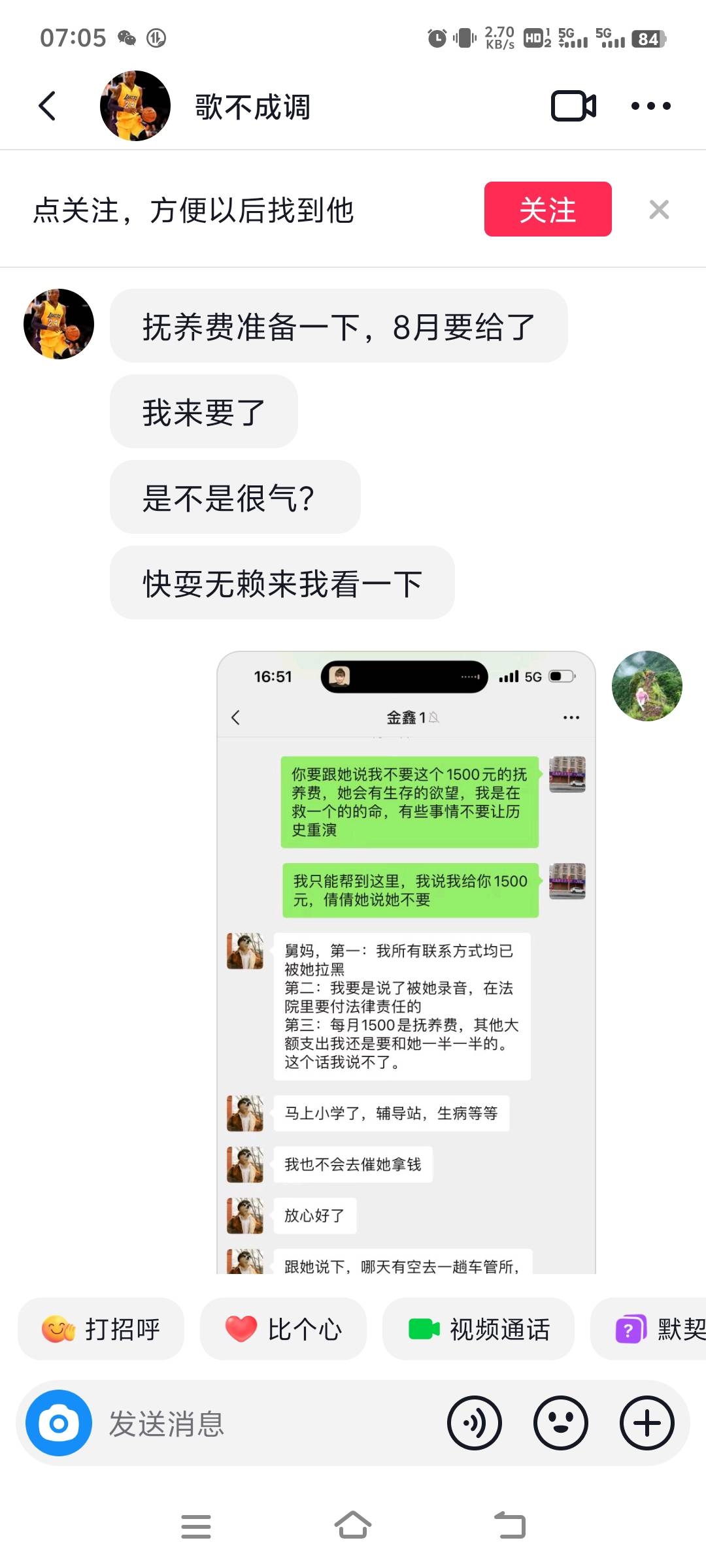Switch to voice message input

(x=474, y=1423)
